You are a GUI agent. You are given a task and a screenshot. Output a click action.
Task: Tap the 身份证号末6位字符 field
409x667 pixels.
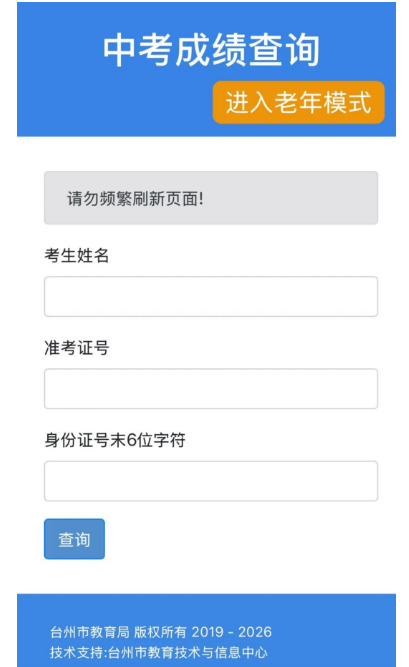[x=211, y=481]
